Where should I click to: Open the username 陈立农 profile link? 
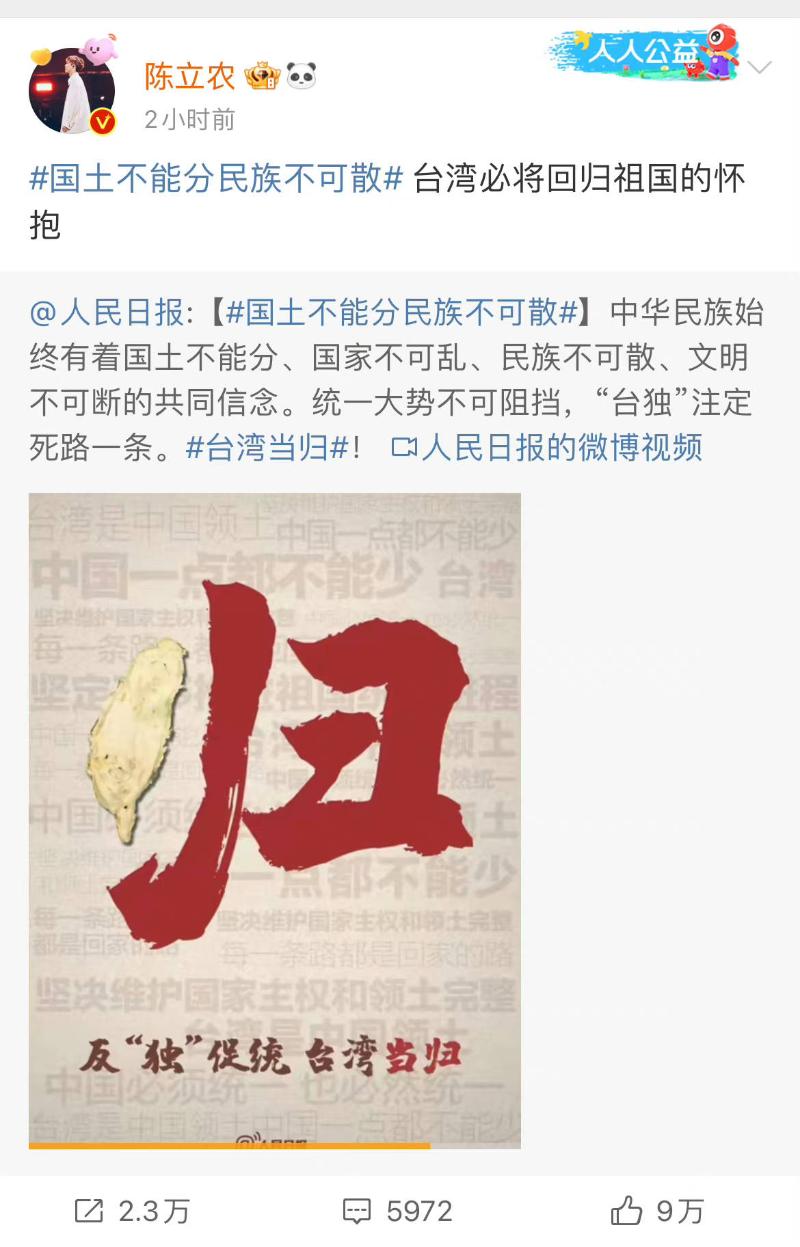tap(189, 76)
